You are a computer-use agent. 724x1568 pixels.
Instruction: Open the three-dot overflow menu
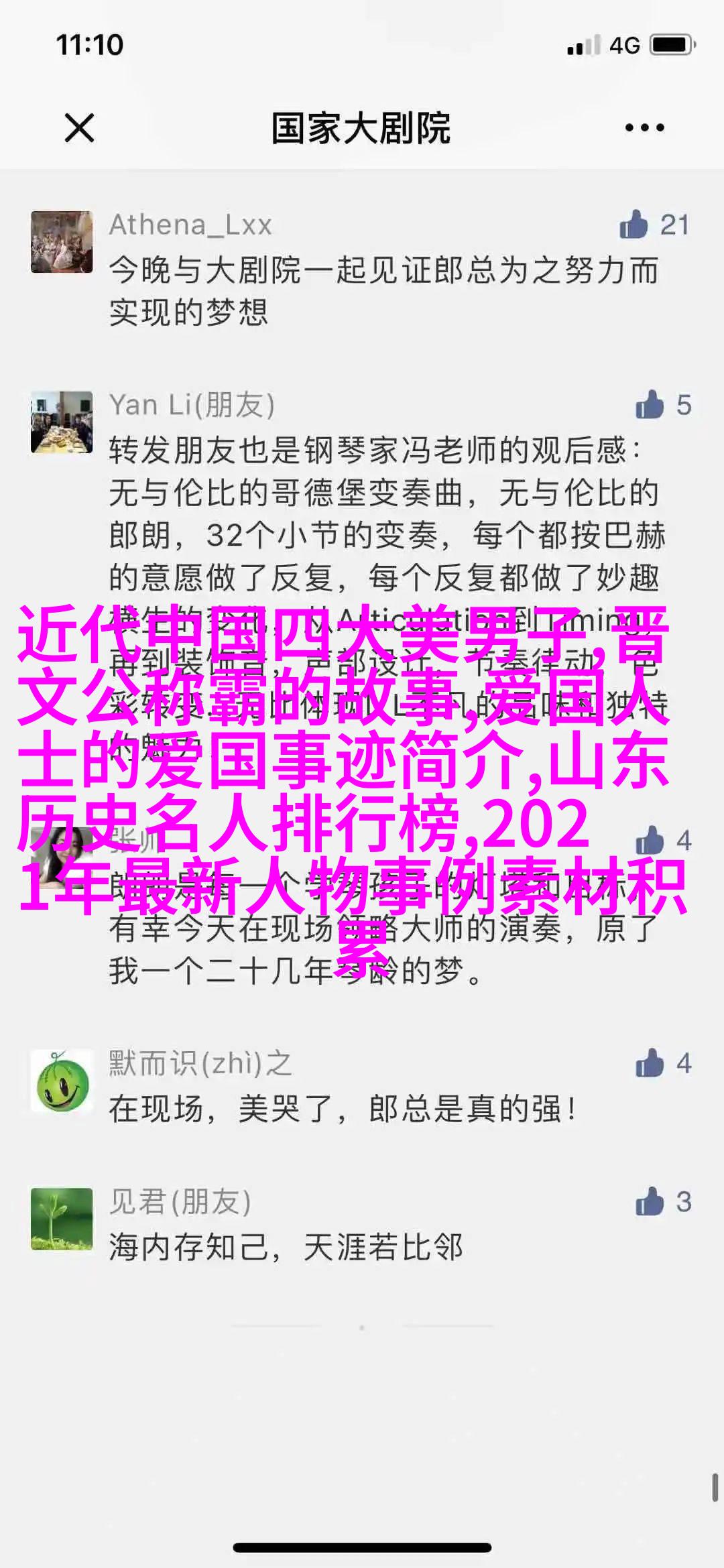[x=644, y=127]
